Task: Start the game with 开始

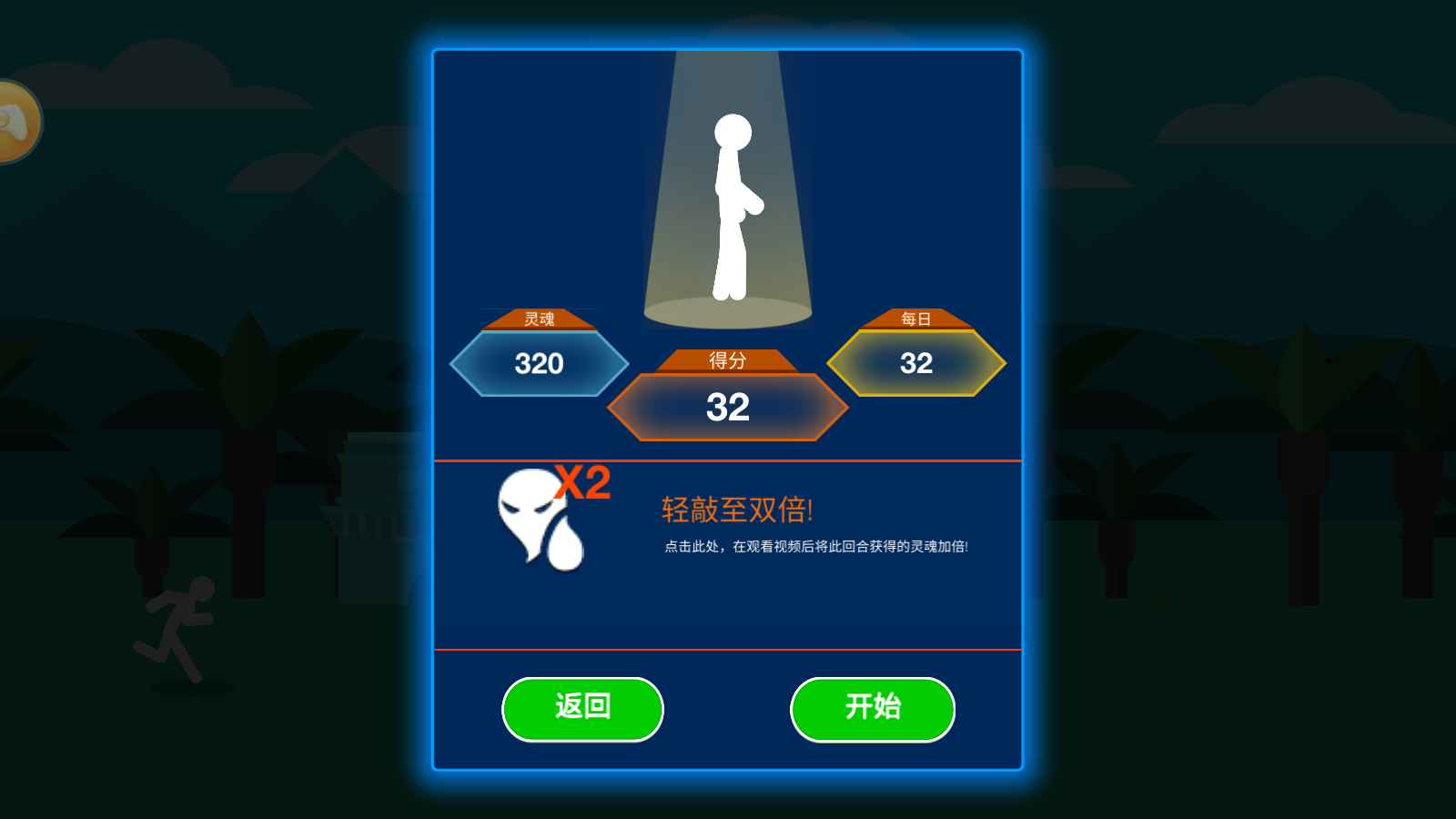Action: 872,709
